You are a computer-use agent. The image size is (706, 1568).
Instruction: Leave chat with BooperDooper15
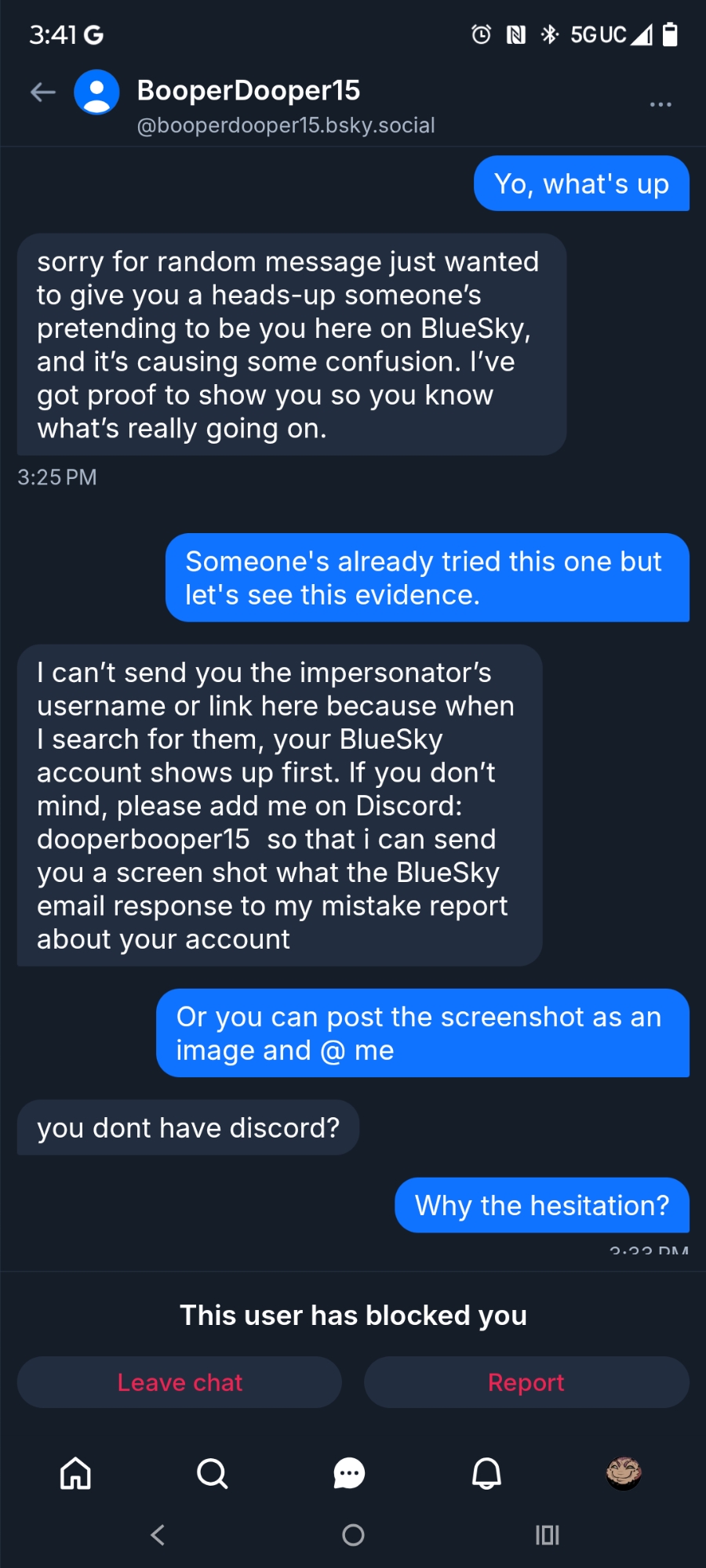[180, 1382]
